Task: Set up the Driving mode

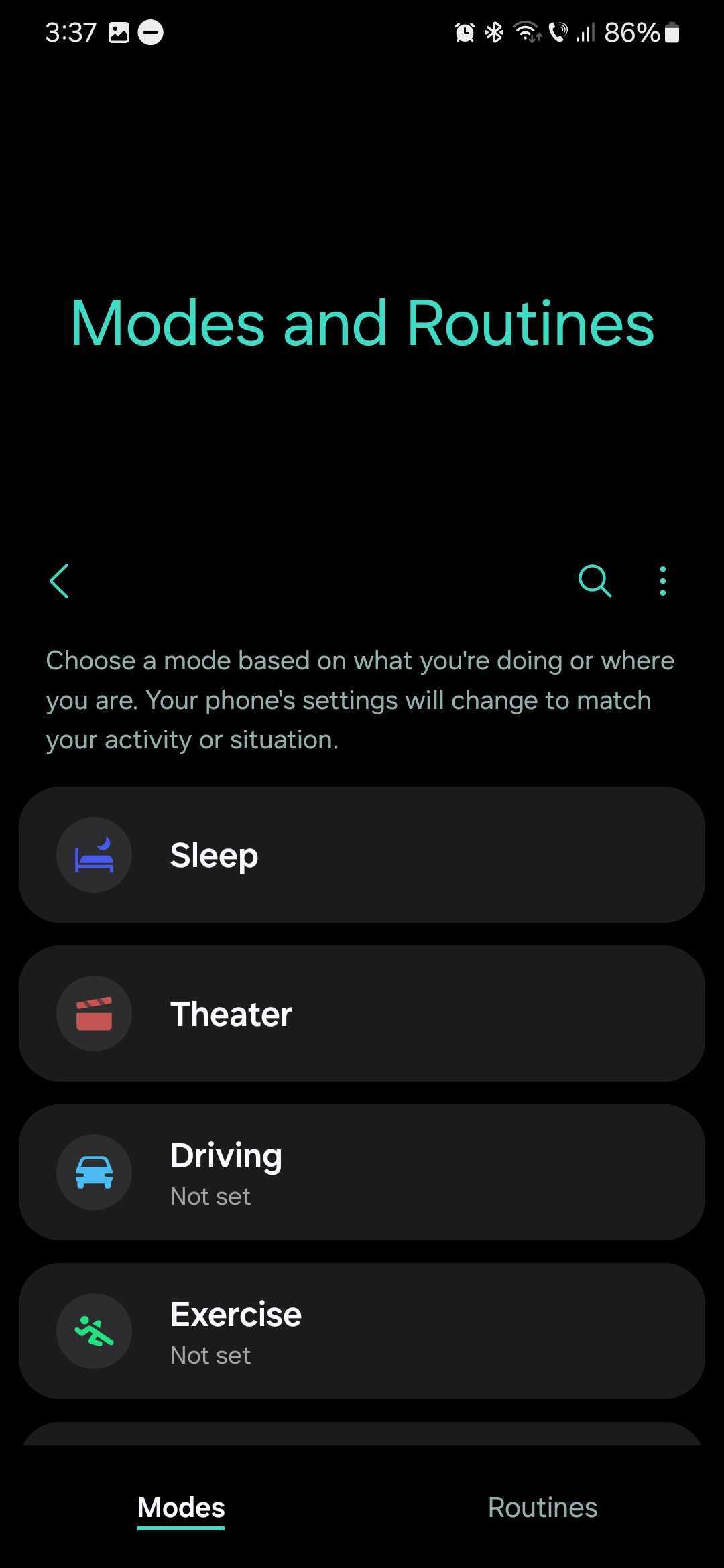Action: pos(362,1172)
